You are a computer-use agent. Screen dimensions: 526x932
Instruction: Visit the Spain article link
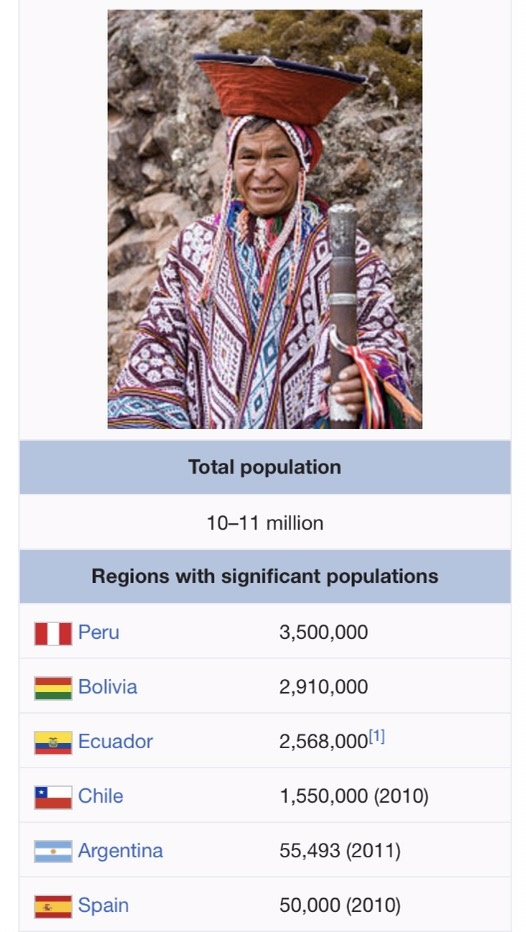(103, 905)
